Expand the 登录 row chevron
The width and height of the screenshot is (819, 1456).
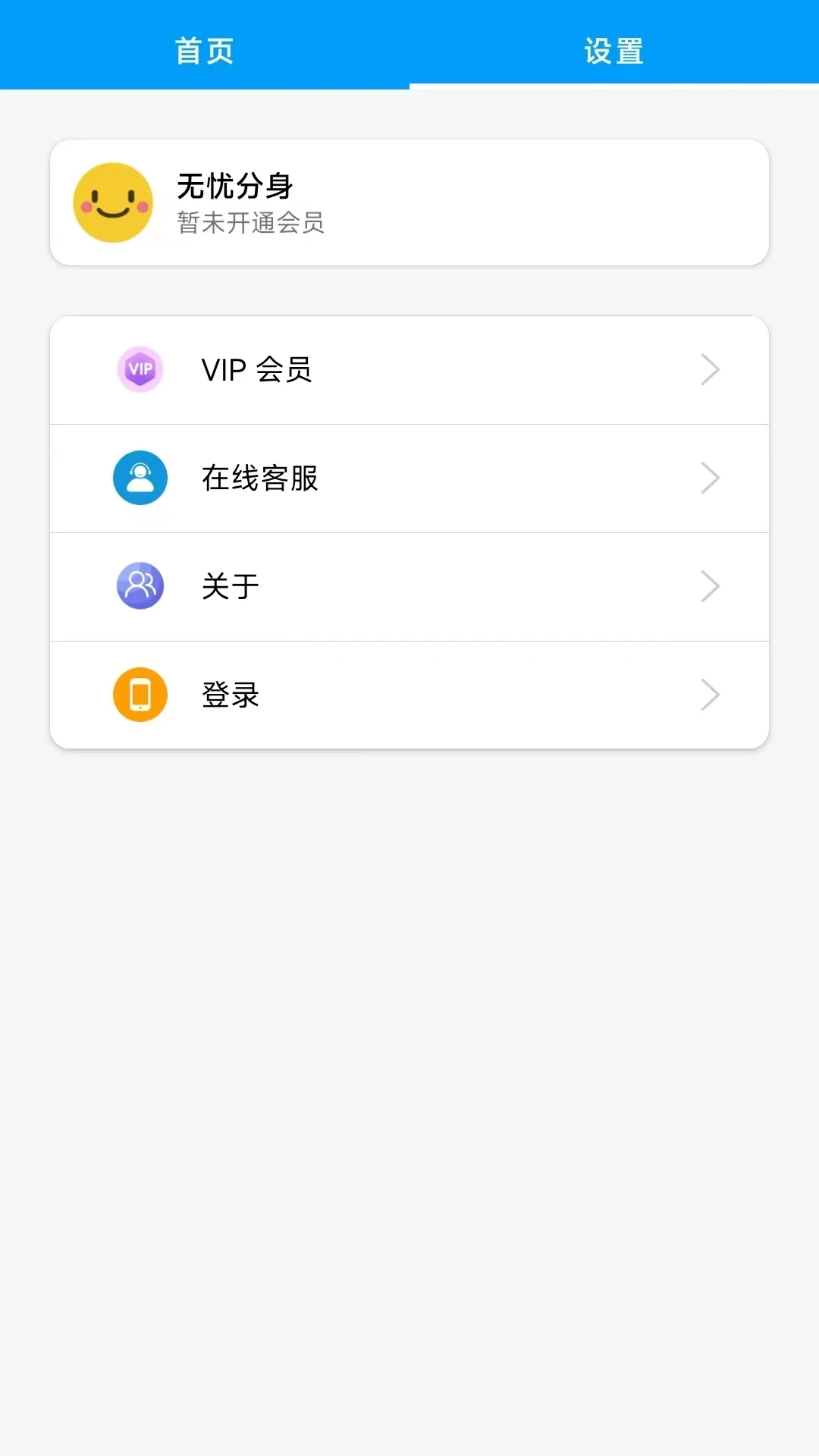click(710, 694)
